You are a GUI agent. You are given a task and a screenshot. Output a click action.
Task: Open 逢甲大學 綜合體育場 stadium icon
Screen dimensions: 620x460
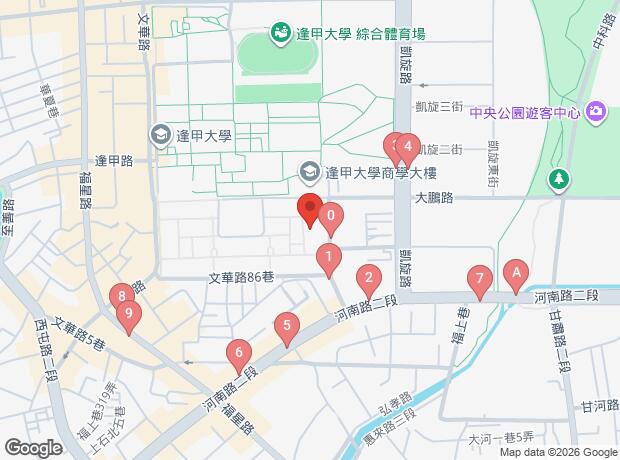coord(281,34)
